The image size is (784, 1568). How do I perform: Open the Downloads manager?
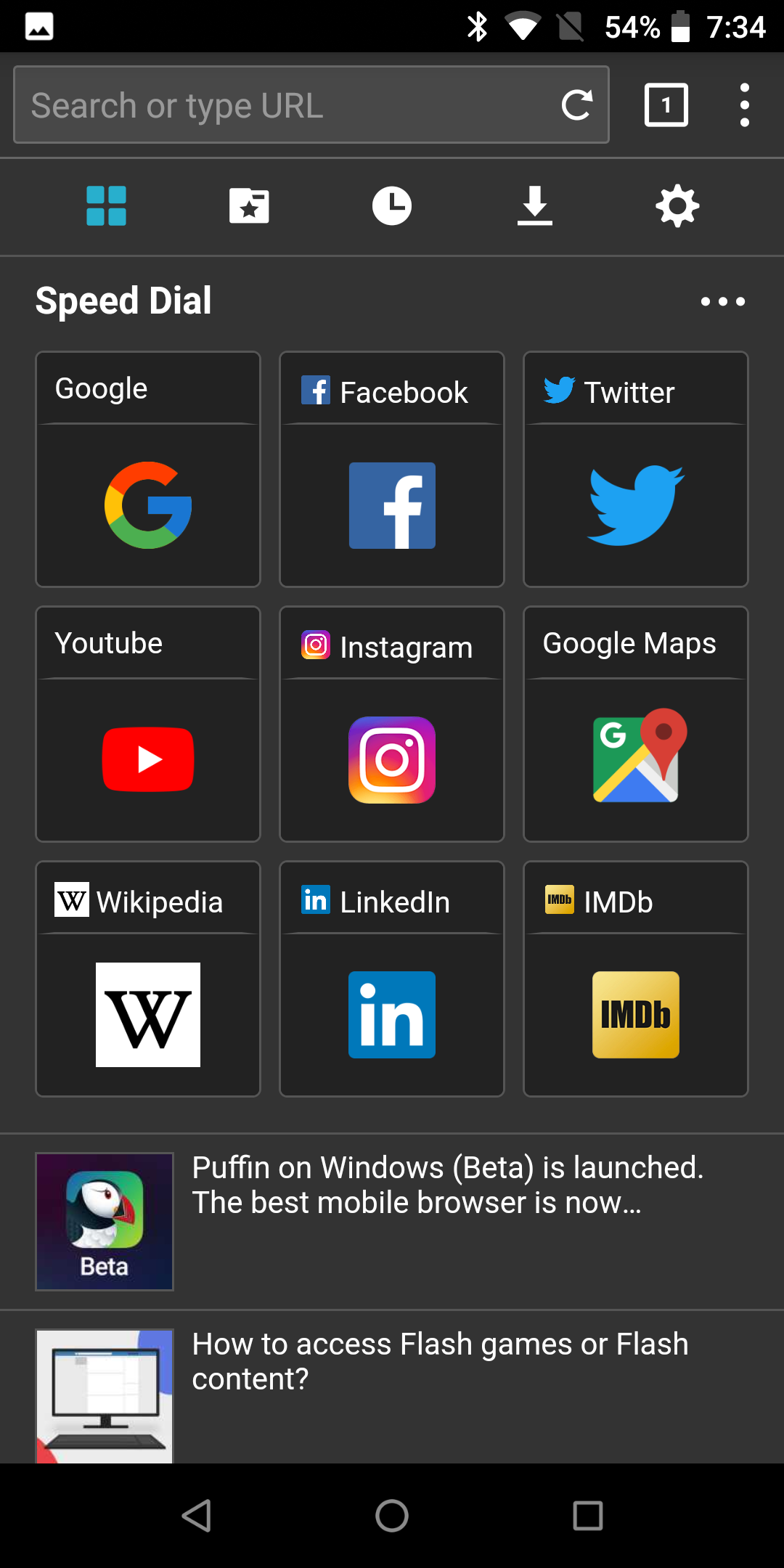(534, 205)
